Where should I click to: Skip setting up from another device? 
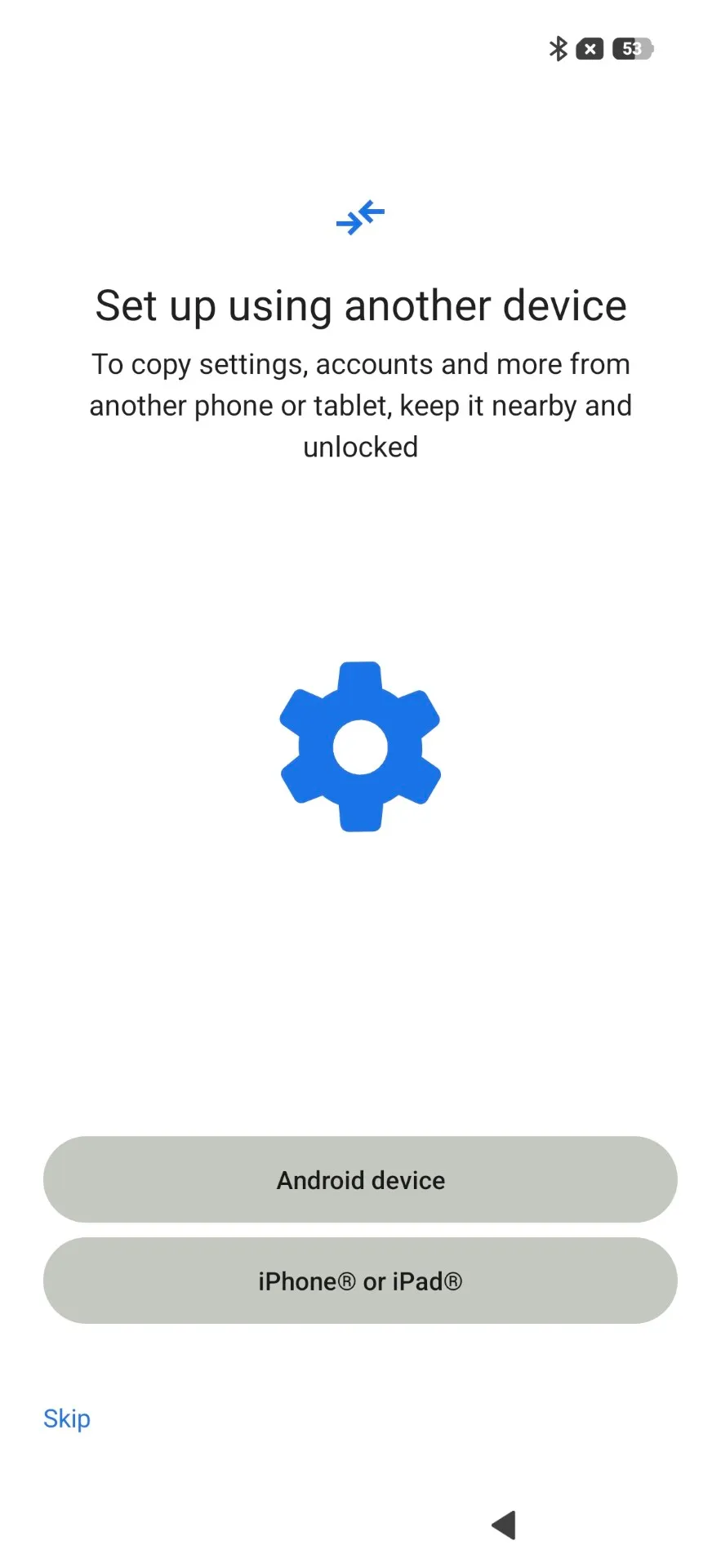point(67,1419)
